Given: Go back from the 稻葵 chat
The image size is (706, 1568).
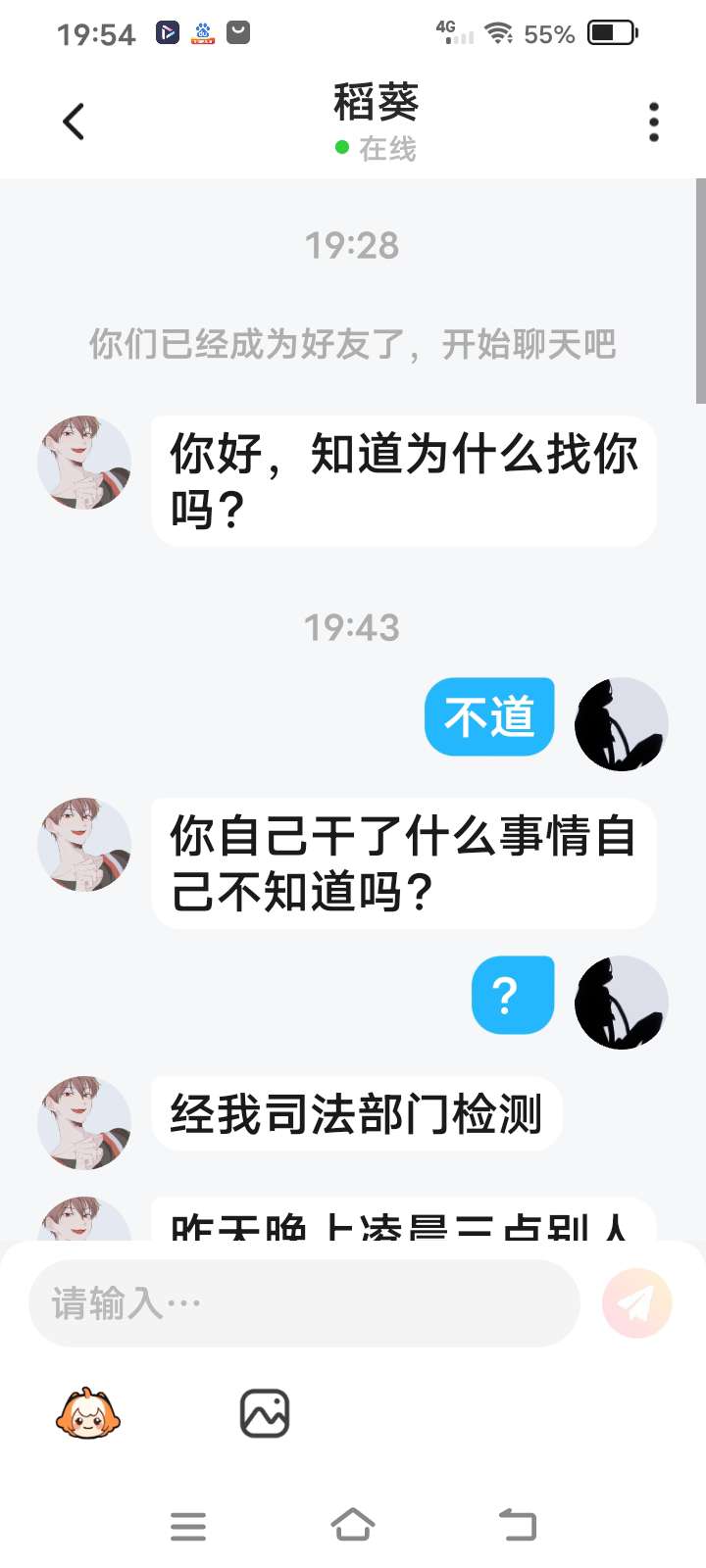Looking at the screenshot, I should 74,122.
